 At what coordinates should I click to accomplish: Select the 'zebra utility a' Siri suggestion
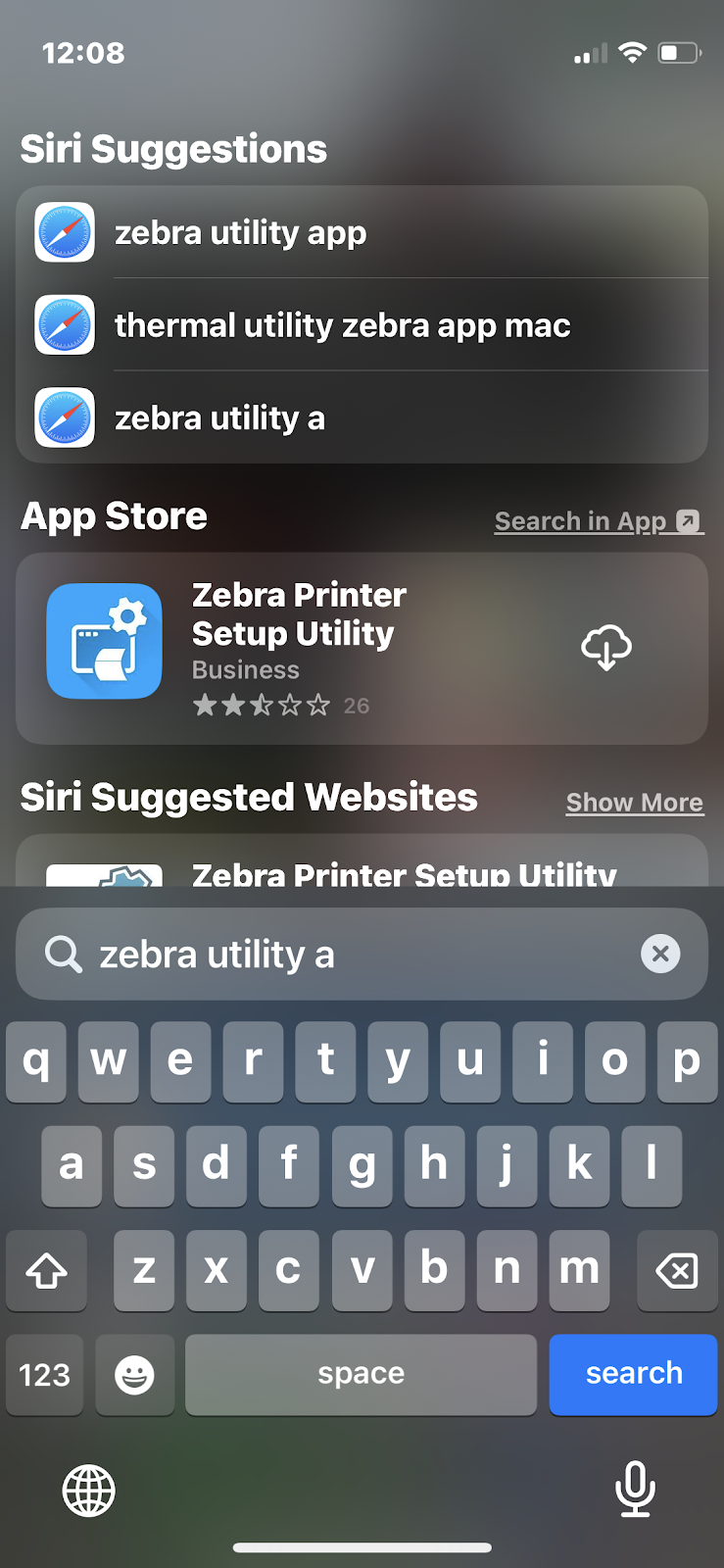(361, 418)
